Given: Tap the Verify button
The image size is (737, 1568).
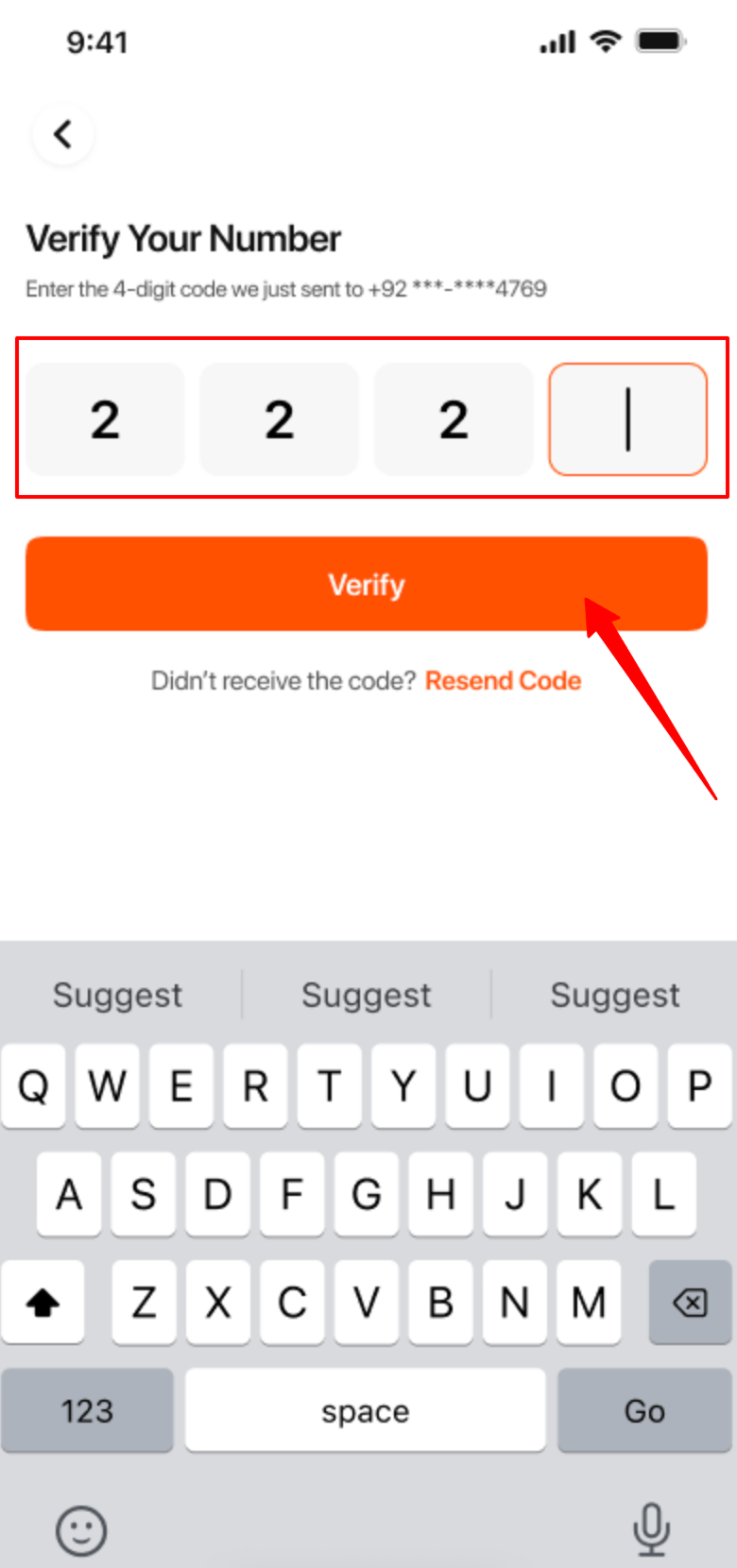Looking at the screenshot, I should (x=367, y=584).
